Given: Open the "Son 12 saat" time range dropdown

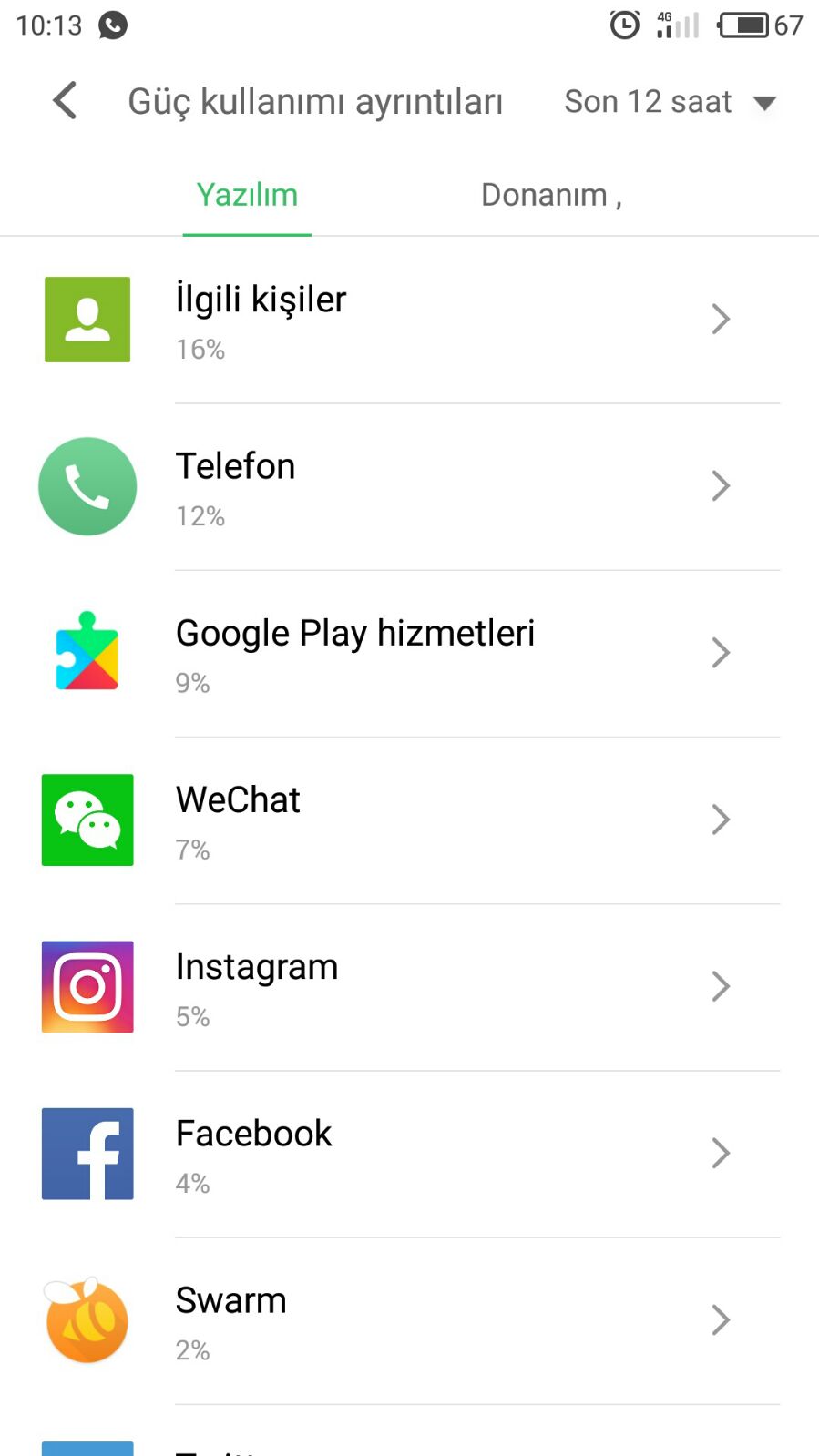Looking at the screenshot, I should point(671,102).
